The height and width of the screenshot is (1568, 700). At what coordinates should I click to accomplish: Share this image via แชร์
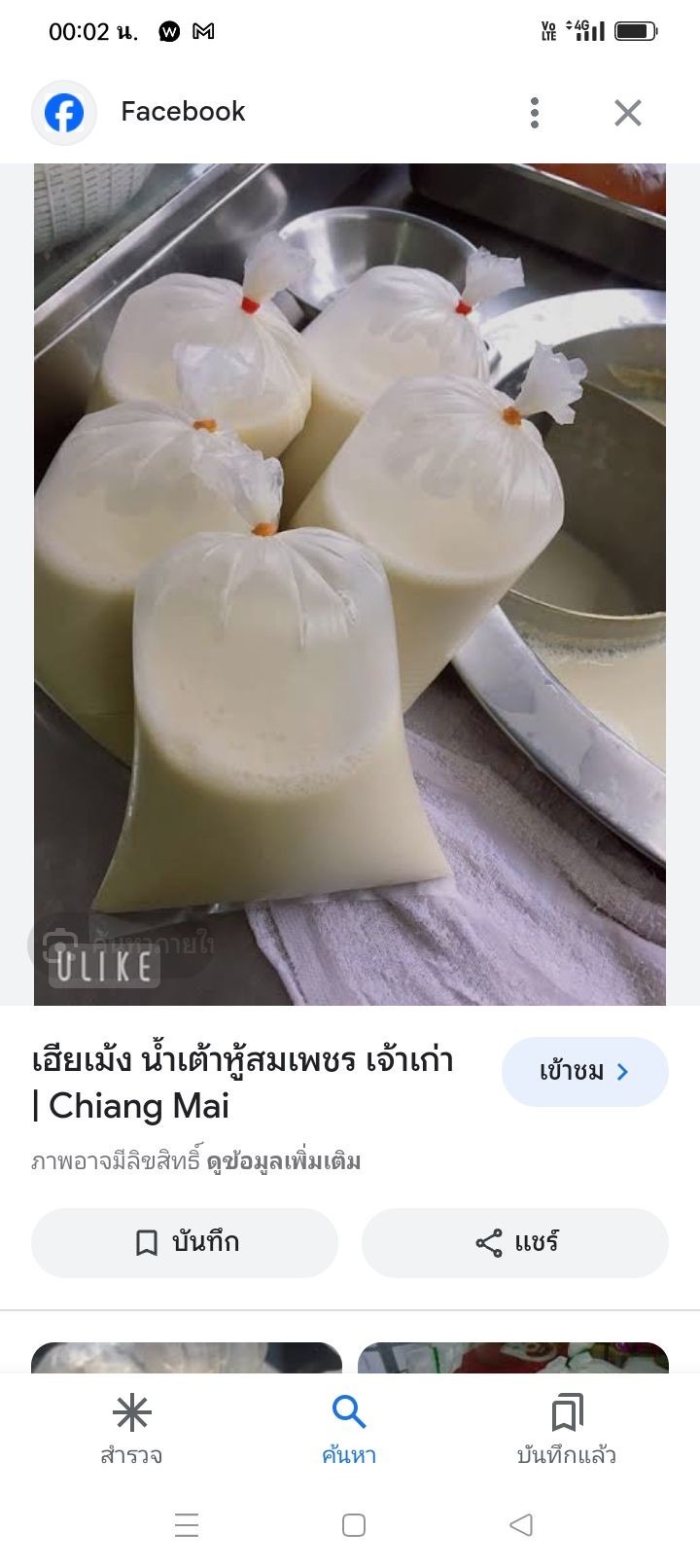515,1242
